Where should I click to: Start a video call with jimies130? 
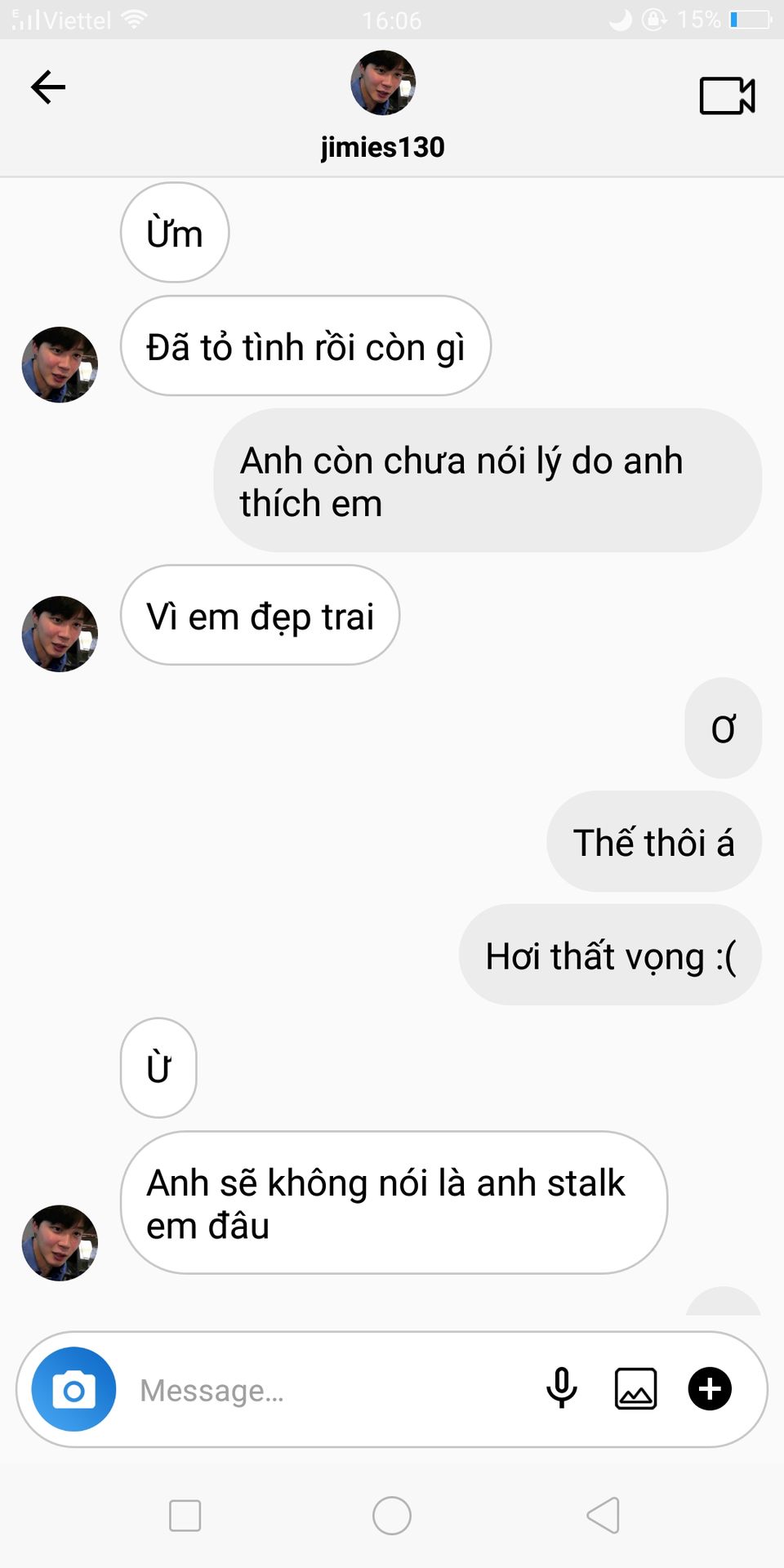727,96
